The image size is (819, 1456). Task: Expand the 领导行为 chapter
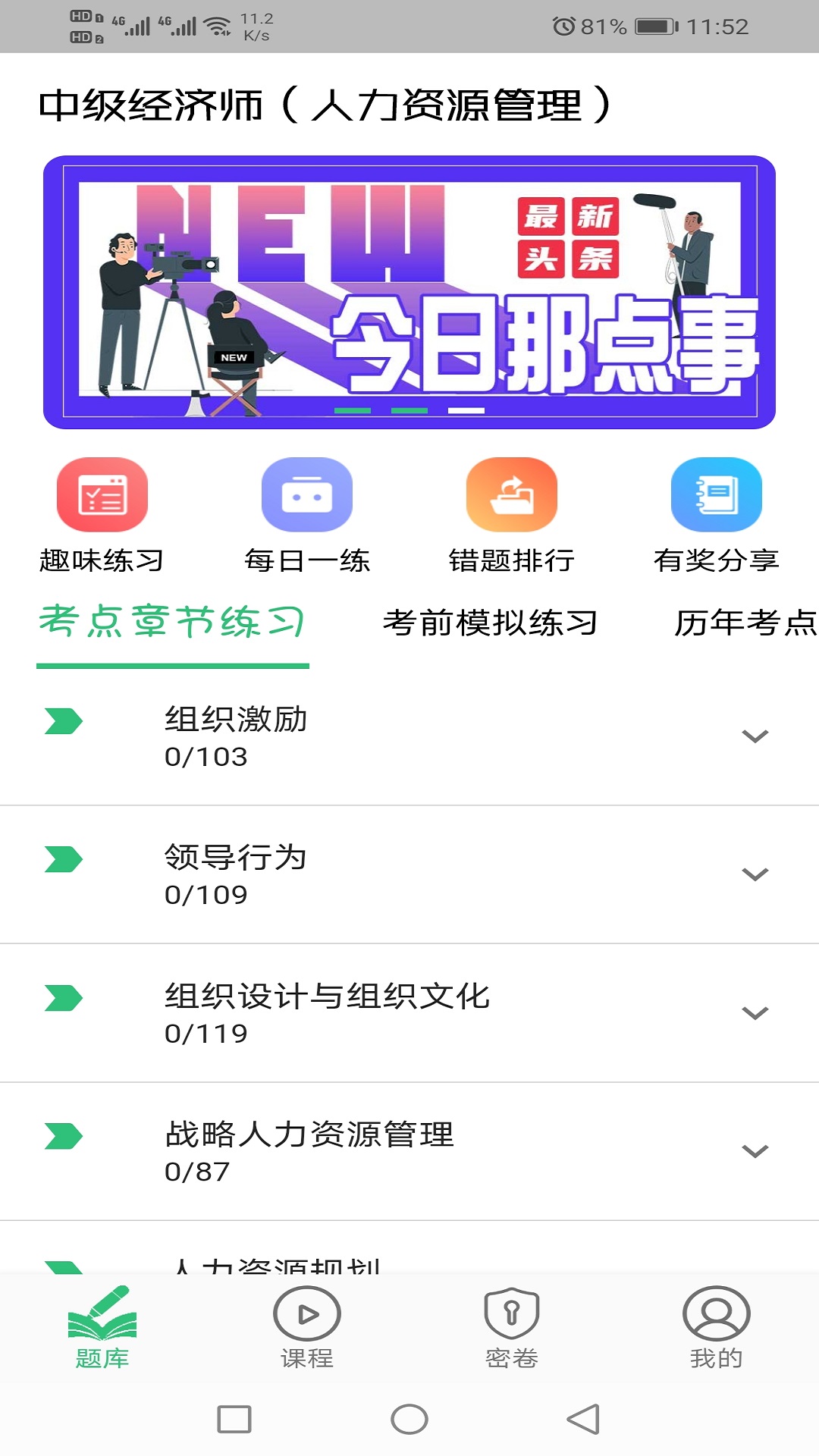click(x=755, y=874)
